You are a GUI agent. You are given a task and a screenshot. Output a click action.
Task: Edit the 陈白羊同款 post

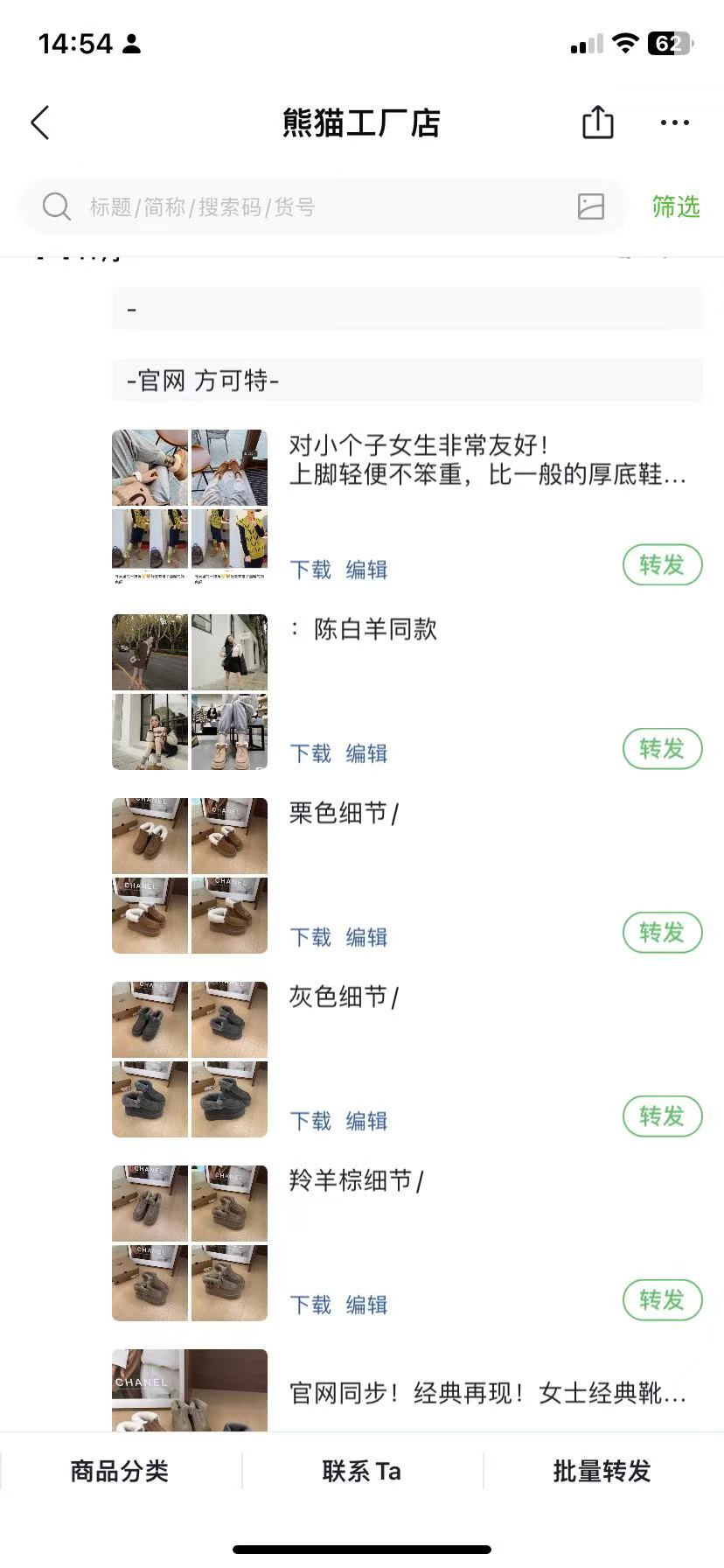click(x=366, y=753)
